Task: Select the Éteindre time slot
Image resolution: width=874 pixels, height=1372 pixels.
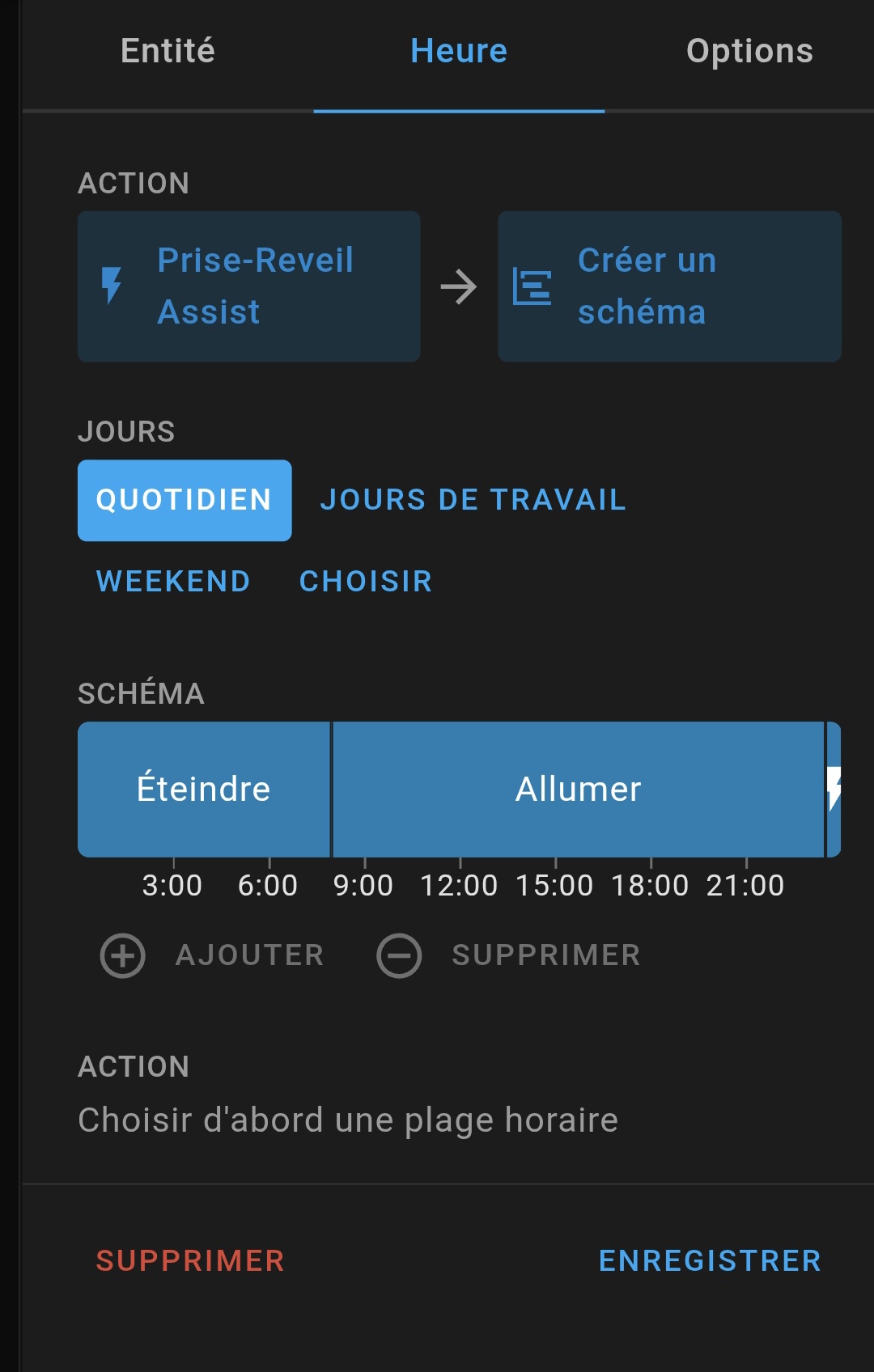Action: (x=203, y=789)
